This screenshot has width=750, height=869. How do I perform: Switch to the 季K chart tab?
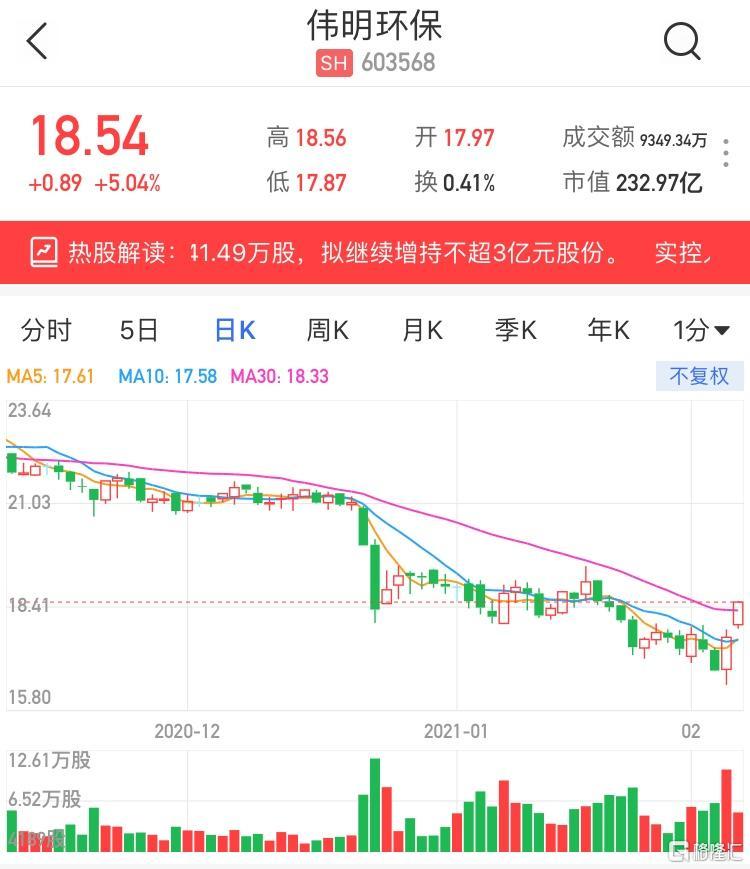tap(516, 330)
